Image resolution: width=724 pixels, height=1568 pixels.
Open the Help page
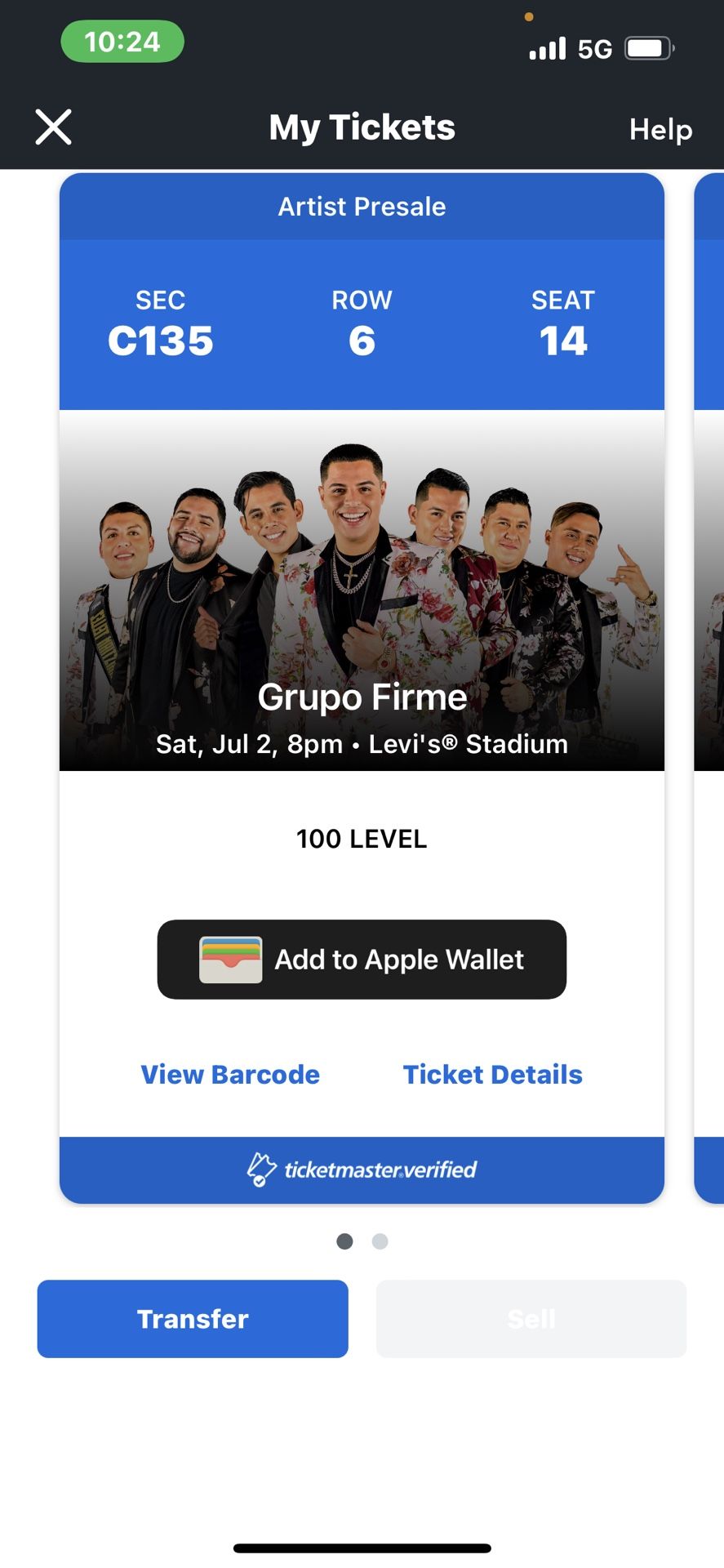pyautogui.click(x=660, y=129)
